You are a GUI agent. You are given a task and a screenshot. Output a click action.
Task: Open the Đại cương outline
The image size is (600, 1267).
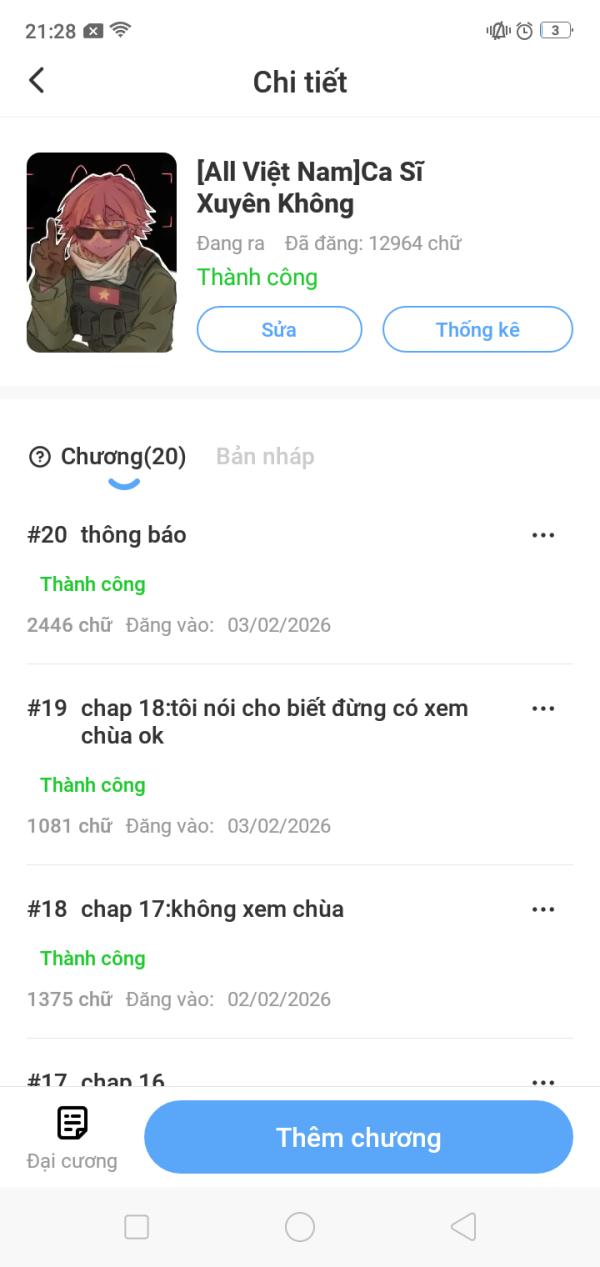[x=72, y=1138]
